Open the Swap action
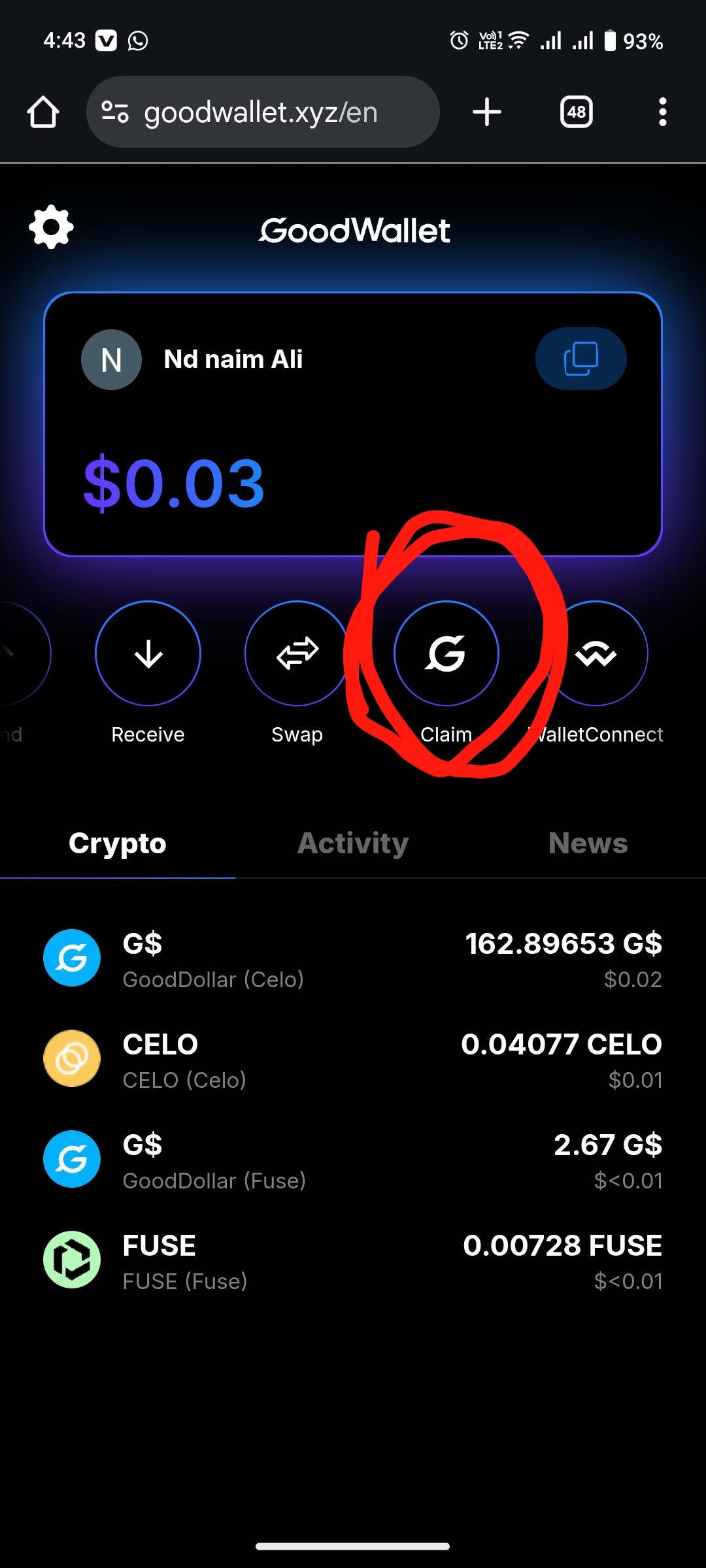 (297, 653)
